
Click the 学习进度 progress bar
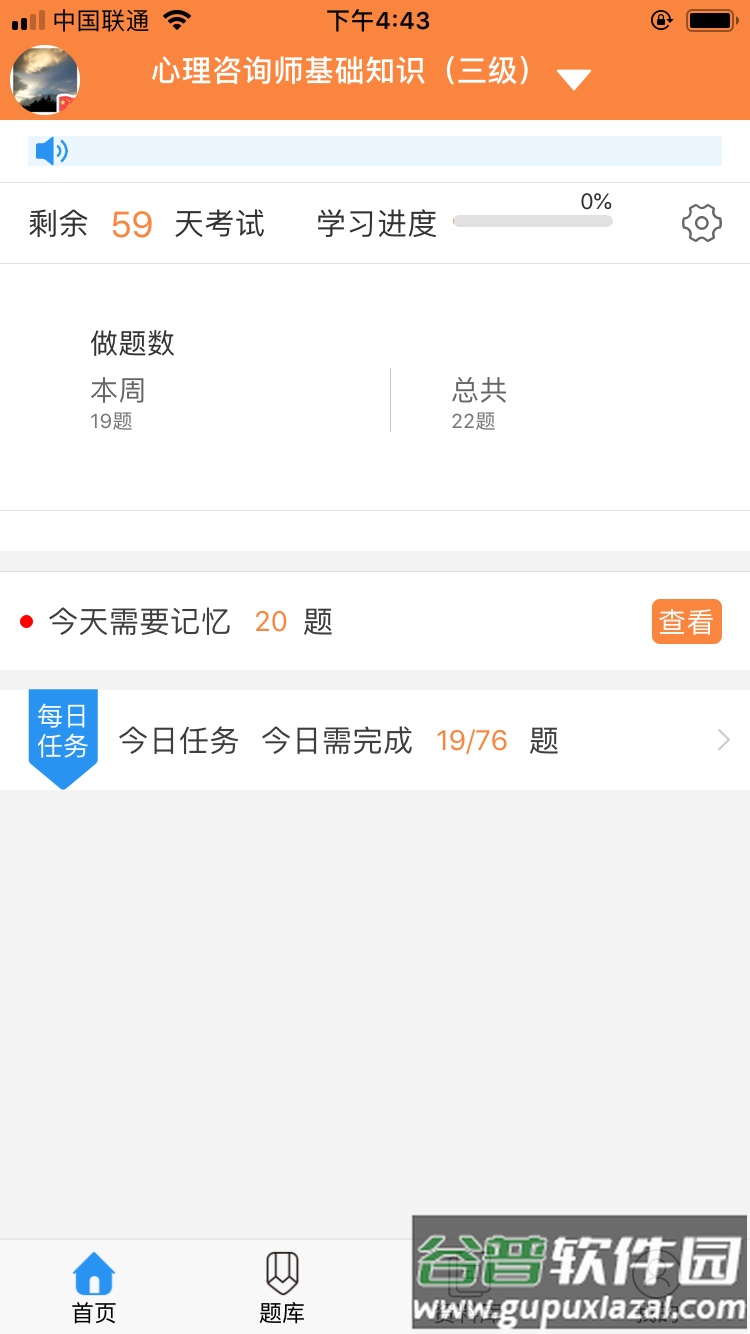(x=533, y=222)
